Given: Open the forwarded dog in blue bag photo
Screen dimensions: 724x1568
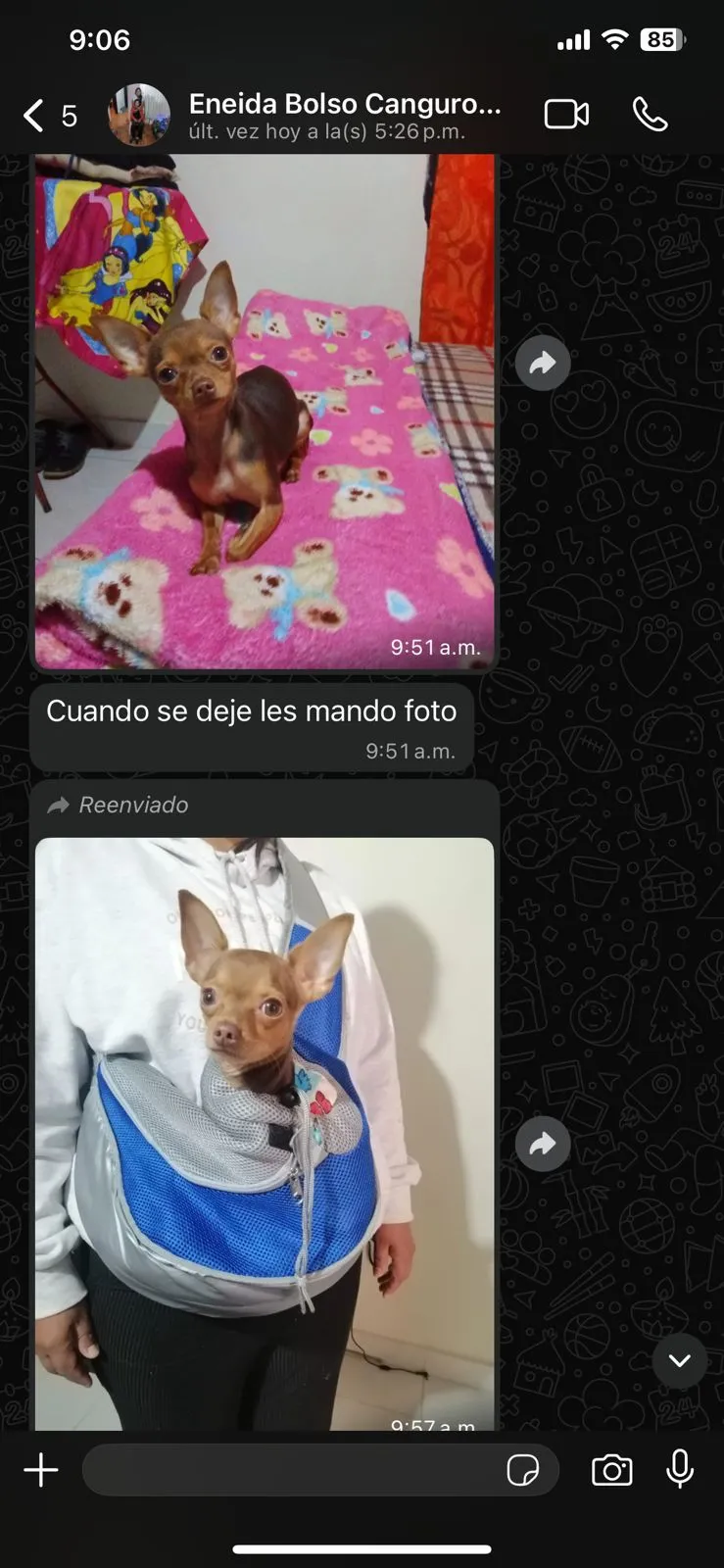Looking at the screenshot, I should pos(265,1127).
